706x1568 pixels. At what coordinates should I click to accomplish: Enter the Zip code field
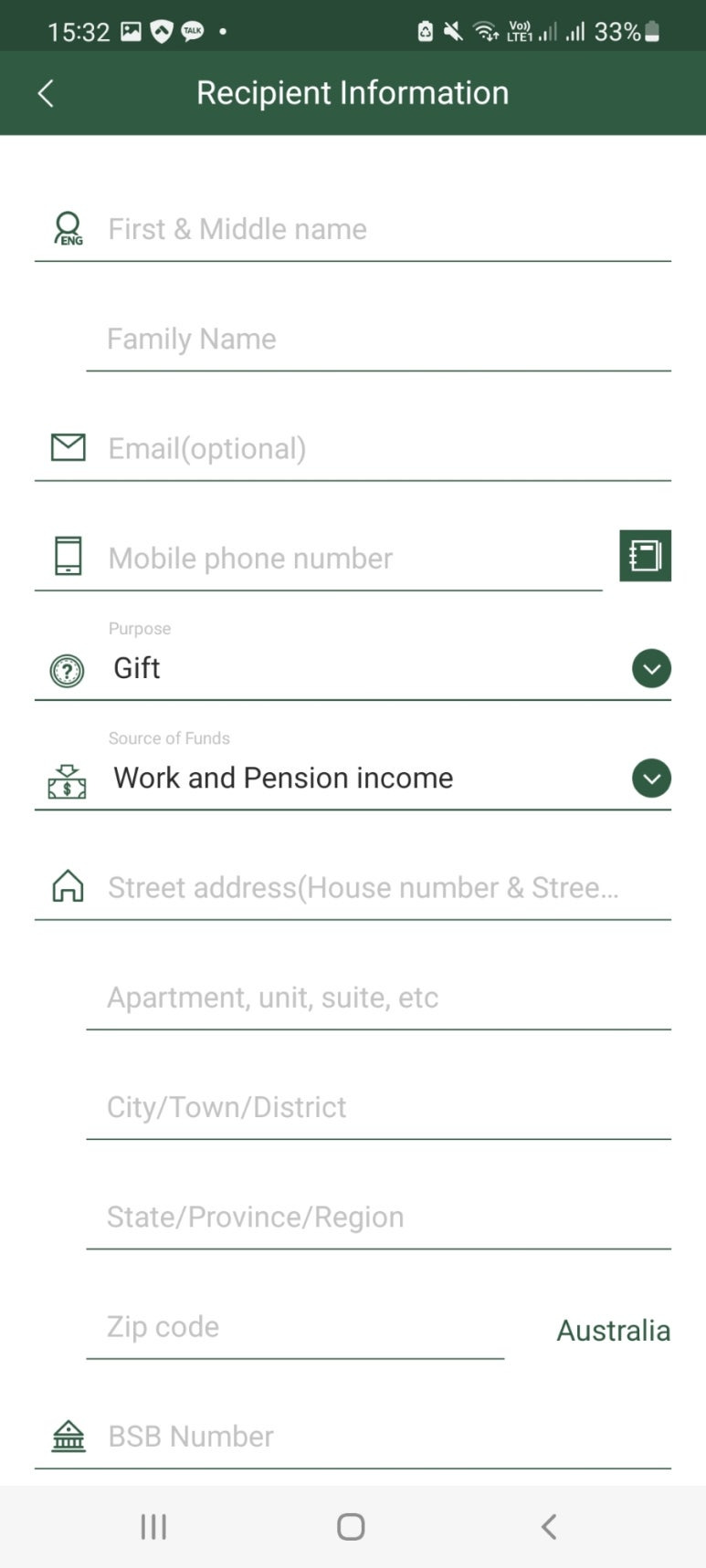[x=295, y=1326]
